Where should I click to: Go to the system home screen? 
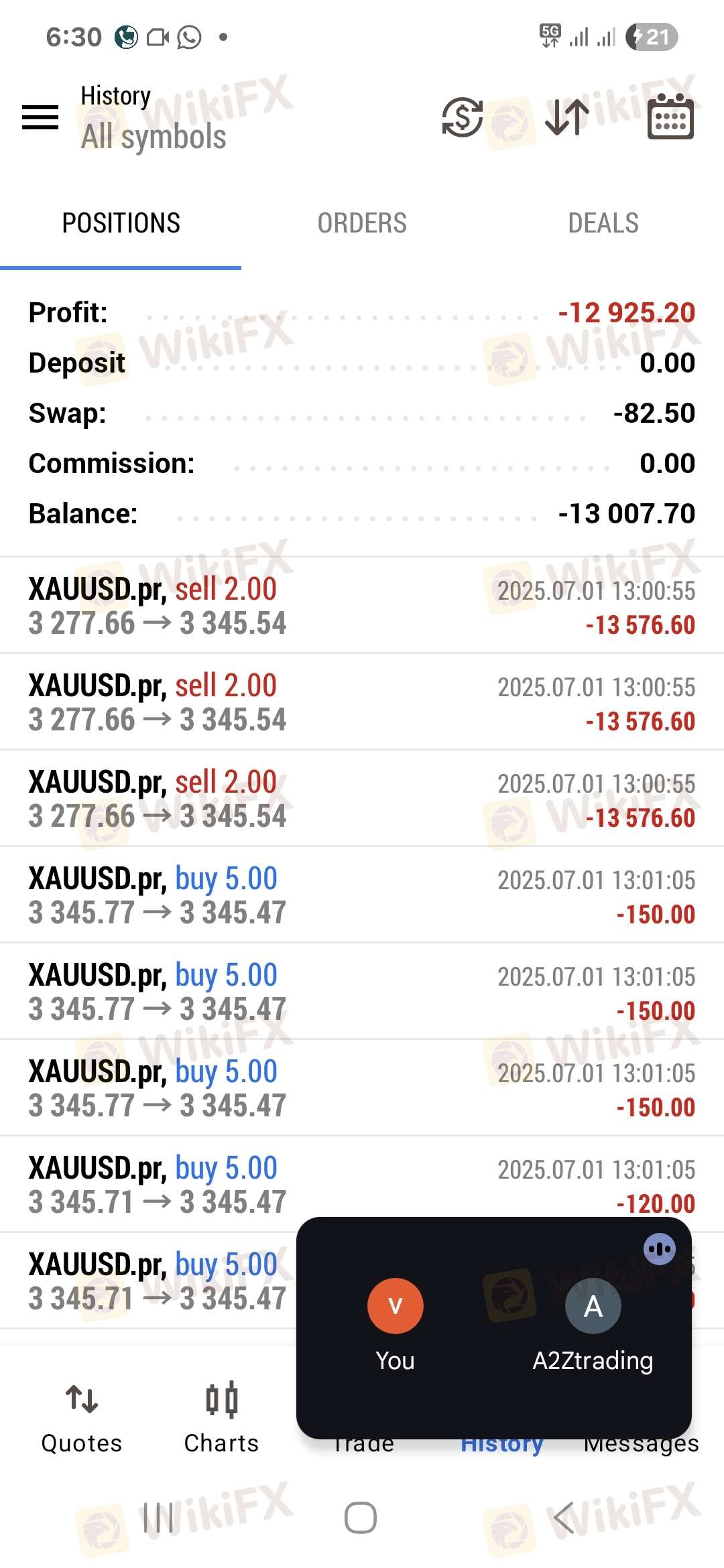361,1518
